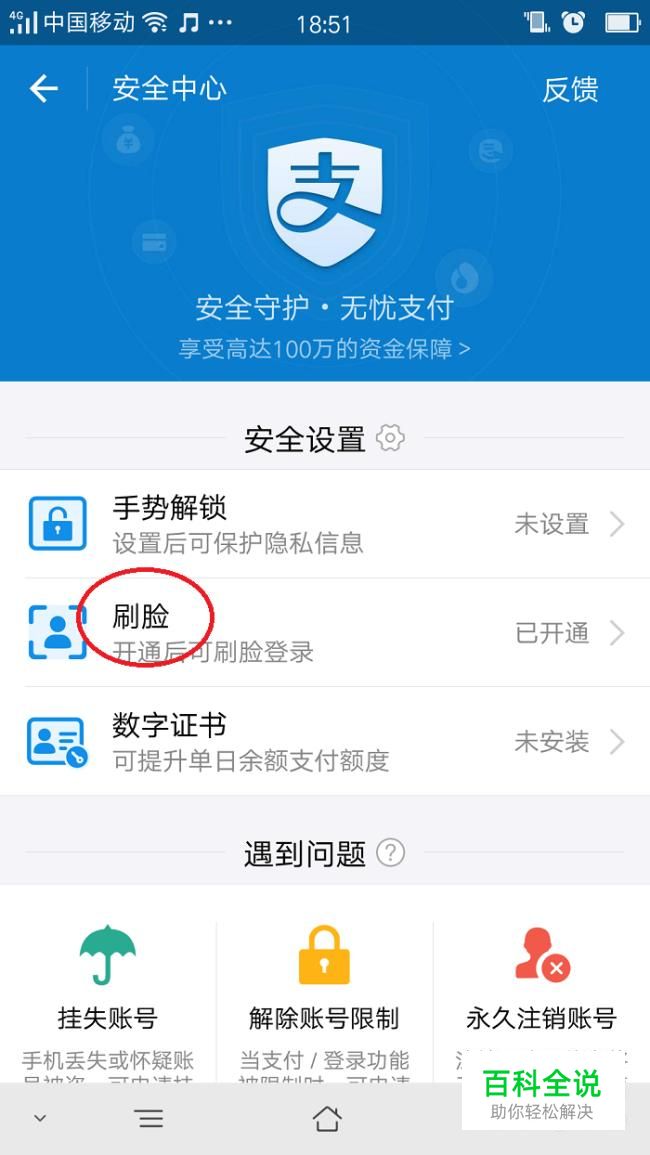Screen dimensions: 650x1155
Task: Hide the navigation bar with the down chevron
Action: click(41, 1119)
